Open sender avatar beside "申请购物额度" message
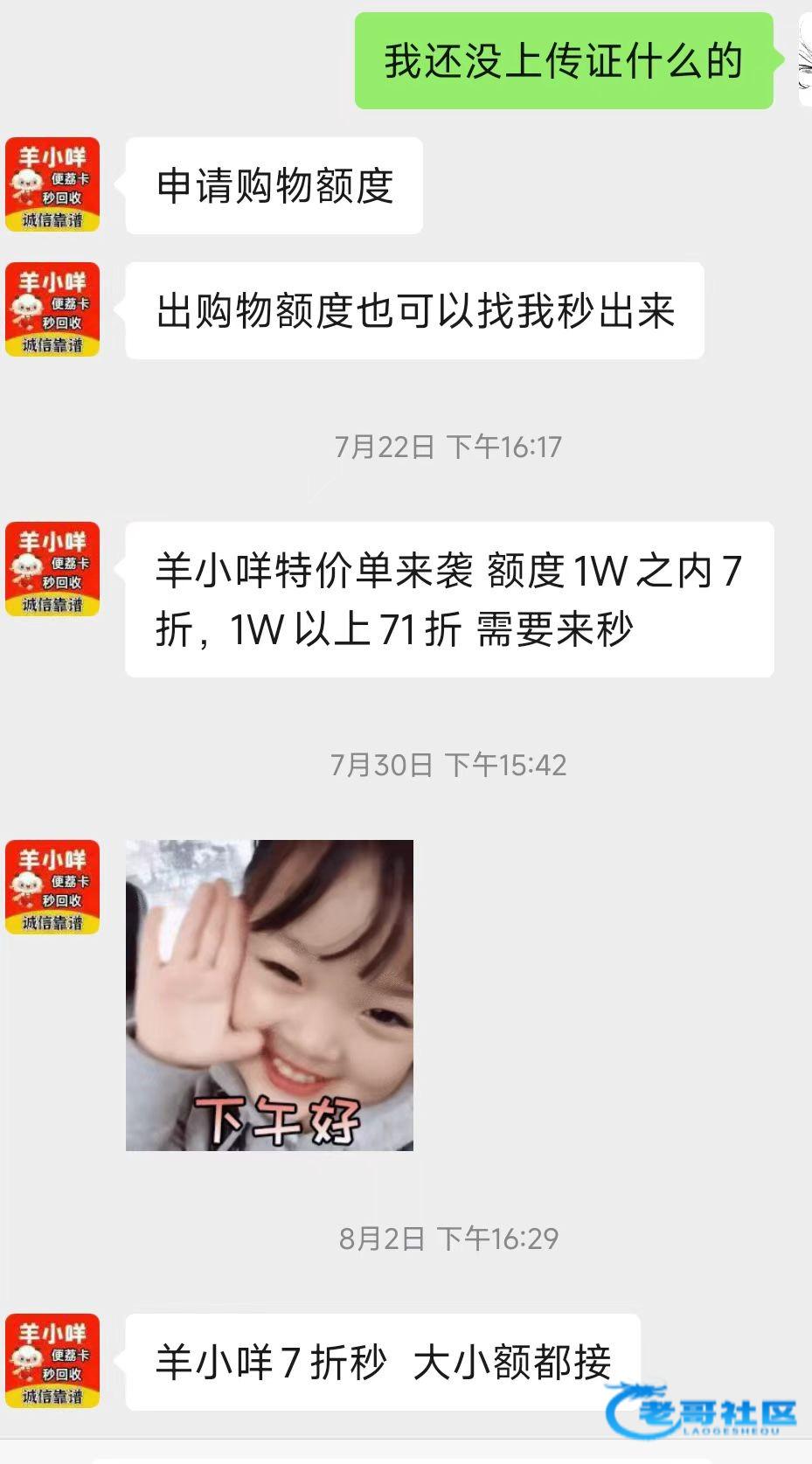812x1464 pixels. point(52,184)
